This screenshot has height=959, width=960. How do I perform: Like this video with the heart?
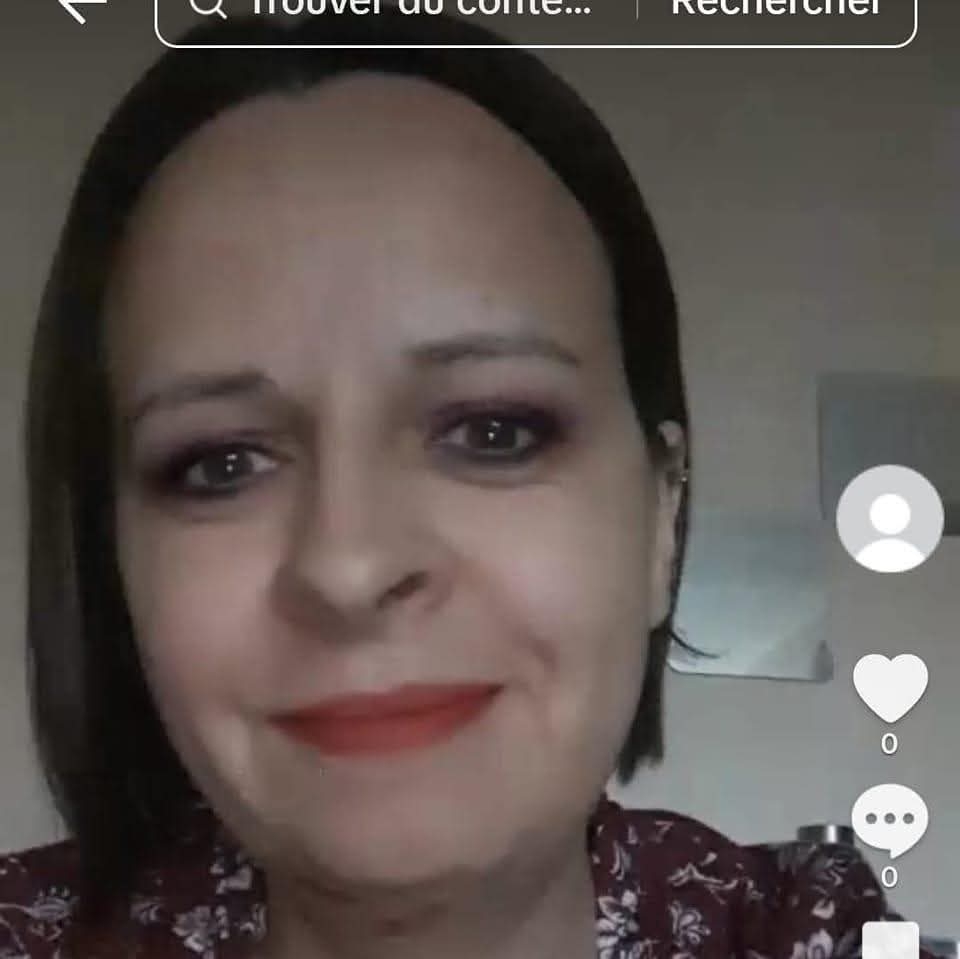pos(889,688)
